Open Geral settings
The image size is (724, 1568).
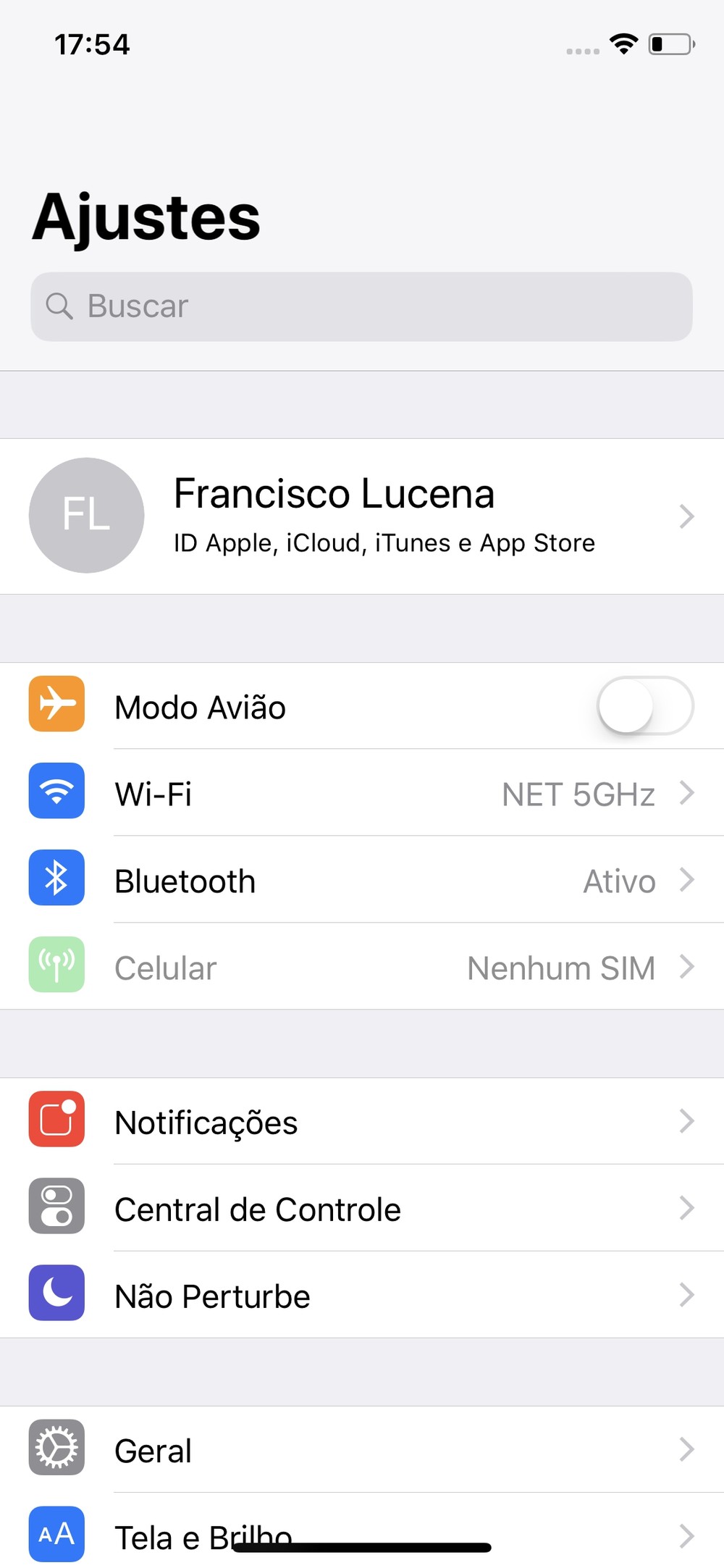(x=361, y=1450)
